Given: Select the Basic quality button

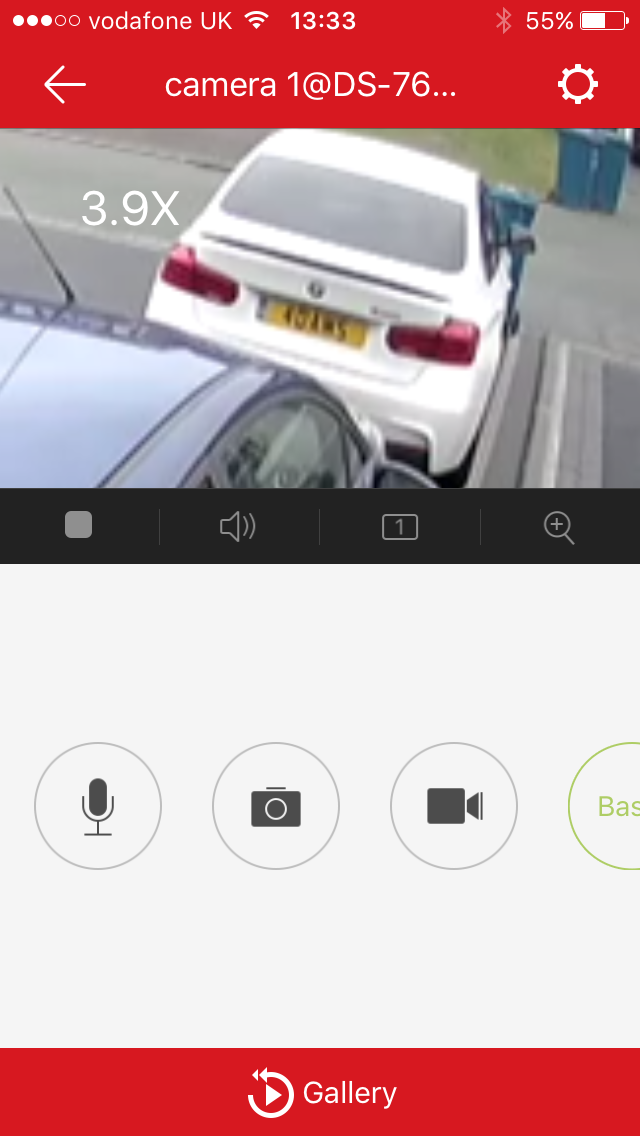Looking at the screenshot, I should [608, 806].
